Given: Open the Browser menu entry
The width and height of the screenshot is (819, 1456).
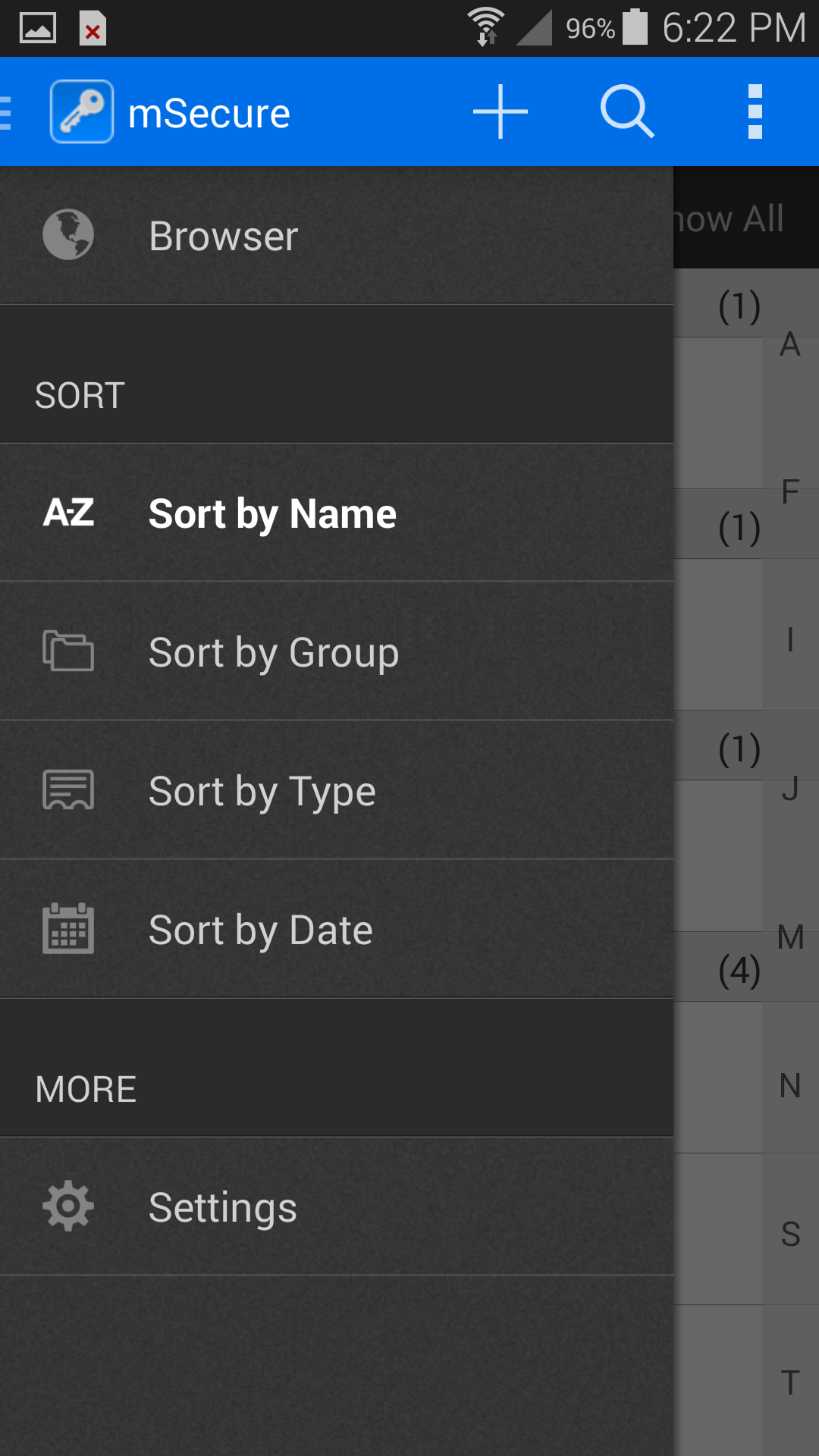Looking at the screenshot, I should coord(223,235).
